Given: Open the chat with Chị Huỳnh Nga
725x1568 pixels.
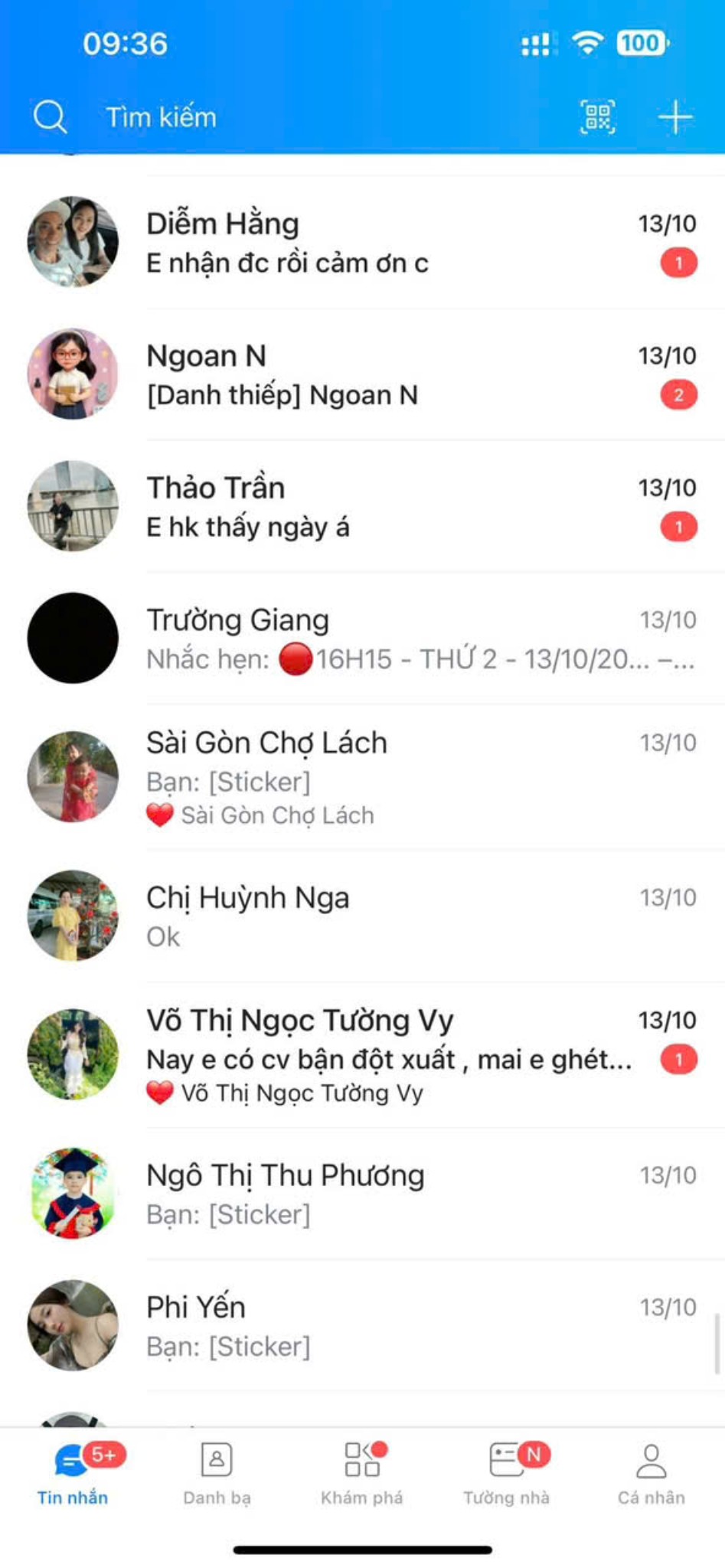Looking at the screenshot, I should (x=383, y=916).
